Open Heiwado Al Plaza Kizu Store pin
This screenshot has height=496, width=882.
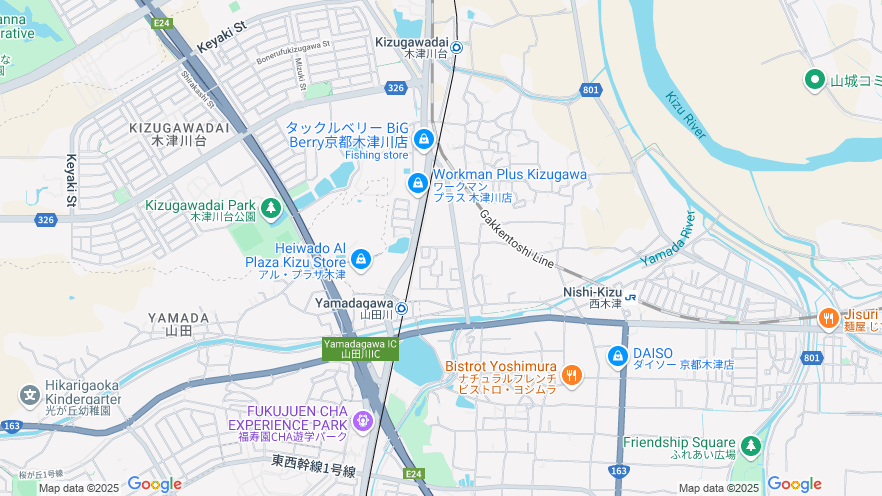pos(361,259)
